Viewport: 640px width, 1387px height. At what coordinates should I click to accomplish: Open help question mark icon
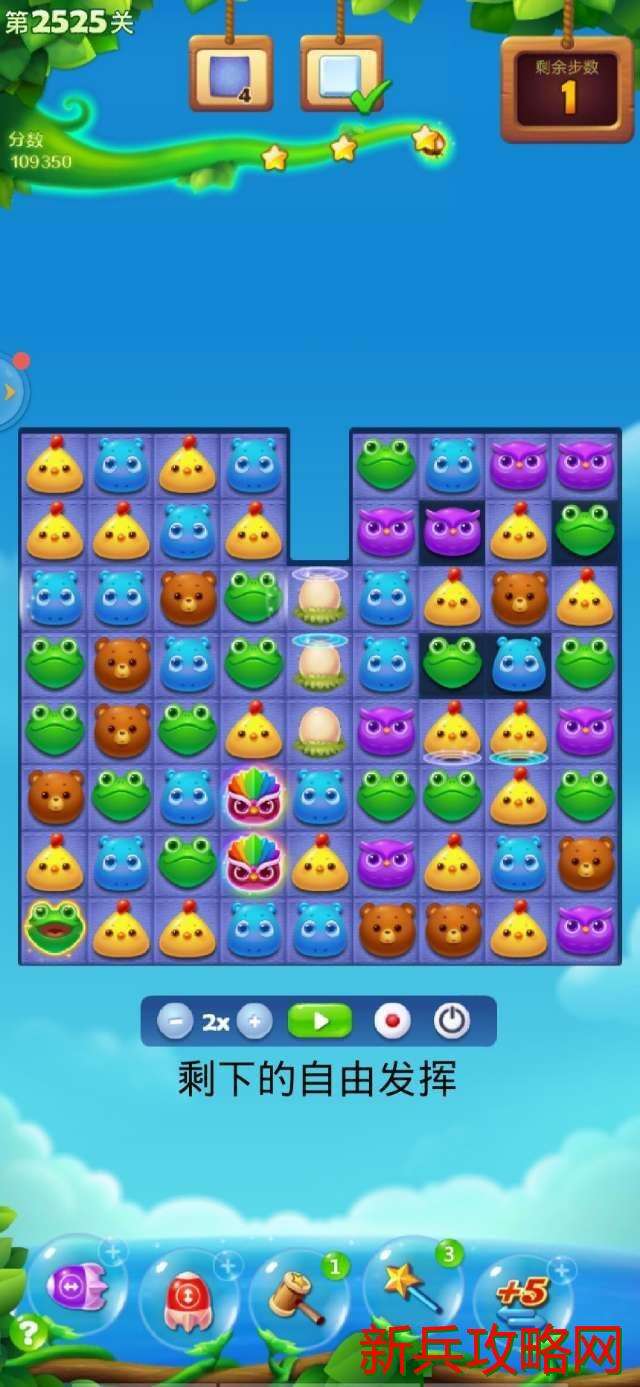click(x=28, y=1332)
